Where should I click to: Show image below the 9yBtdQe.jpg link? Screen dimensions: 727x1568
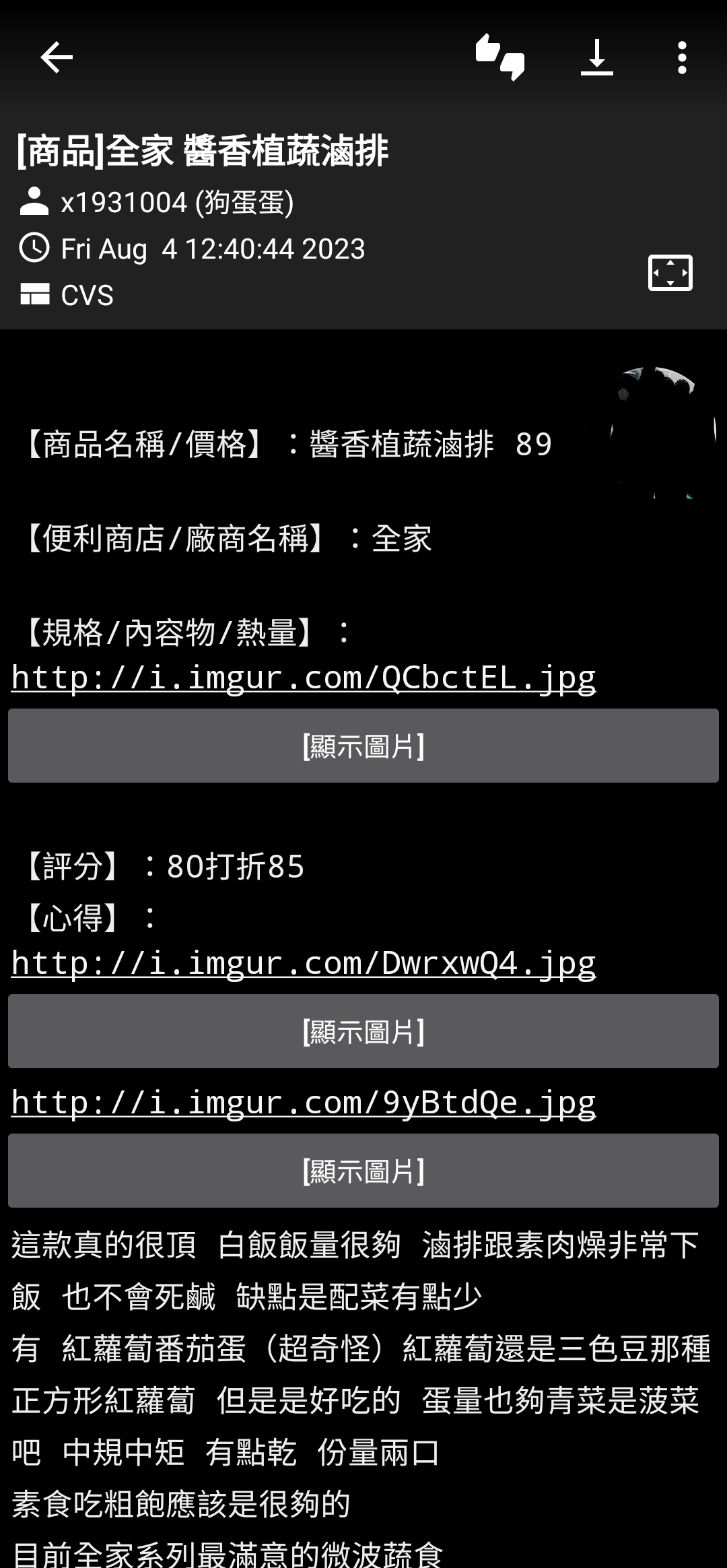[x=363, y=1171]
